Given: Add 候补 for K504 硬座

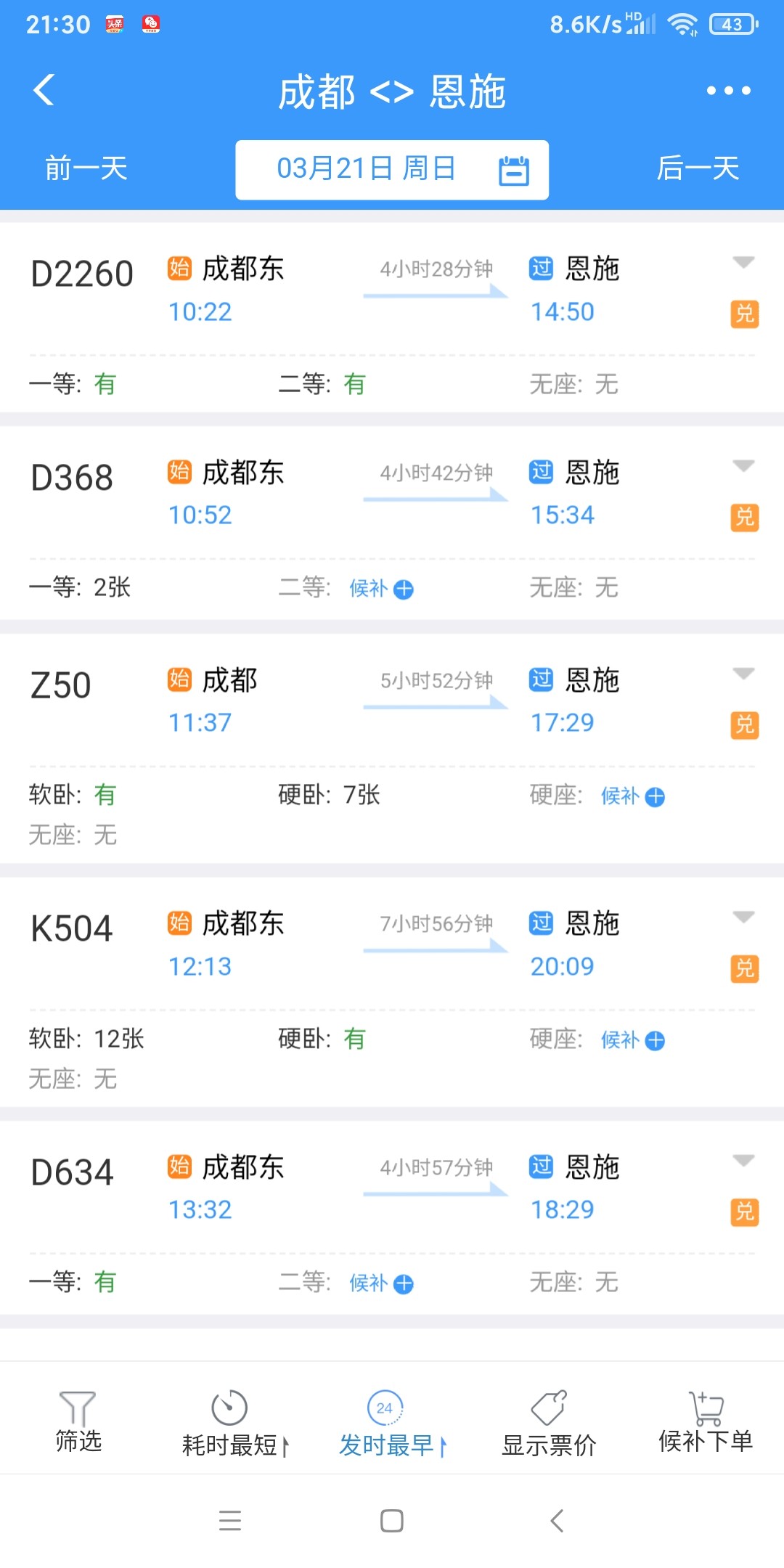Looking at the screenshot, I should [632, 1040].
